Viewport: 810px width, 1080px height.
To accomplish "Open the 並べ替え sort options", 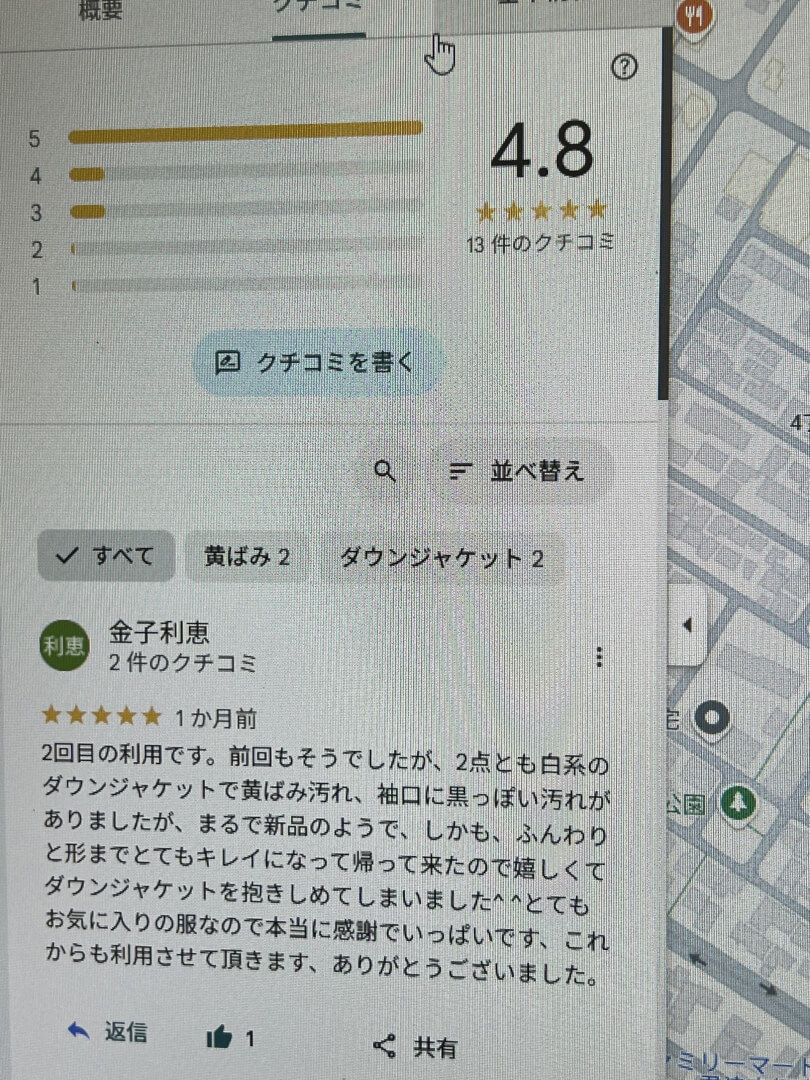I will click(x=517, y=471).
